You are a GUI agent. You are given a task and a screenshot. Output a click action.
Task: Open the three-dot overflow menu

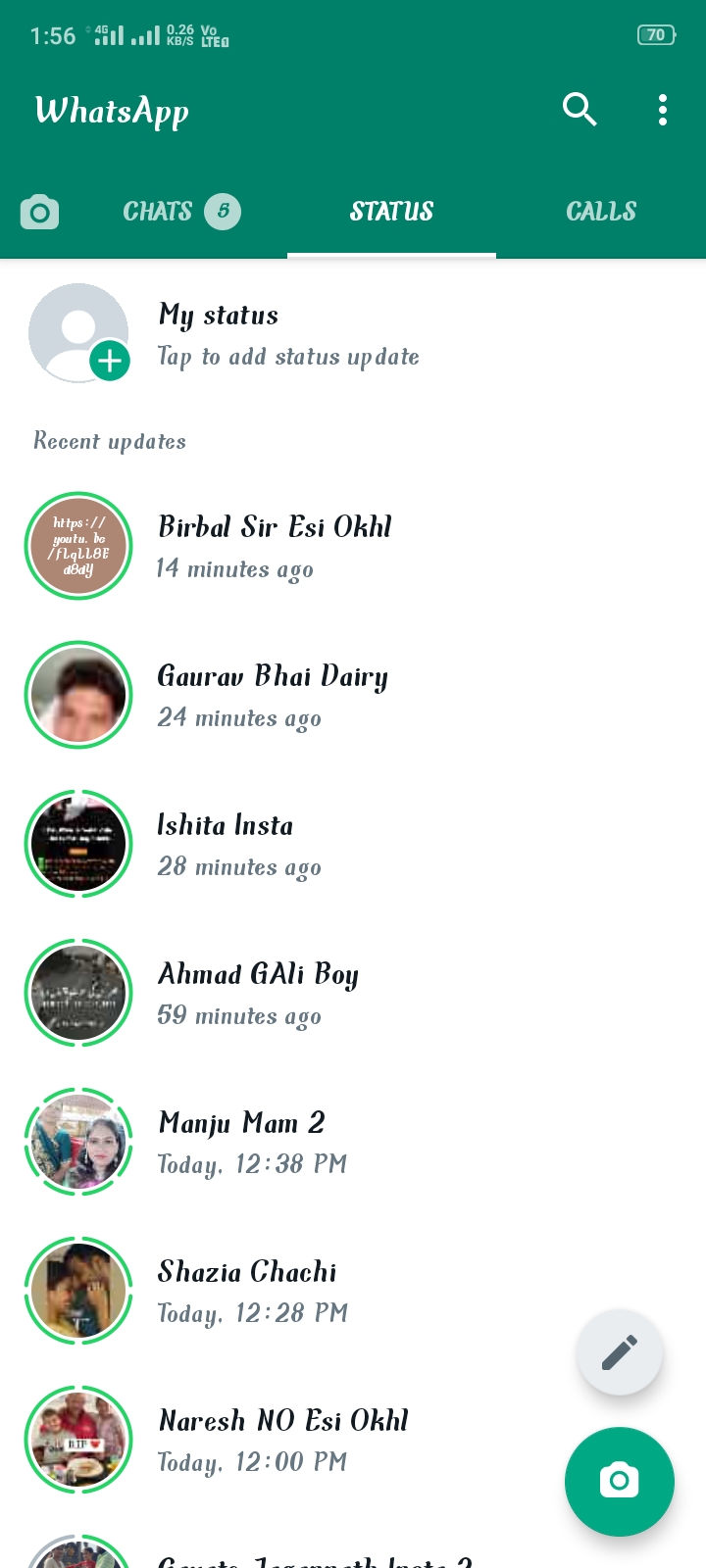coord(663,110)
